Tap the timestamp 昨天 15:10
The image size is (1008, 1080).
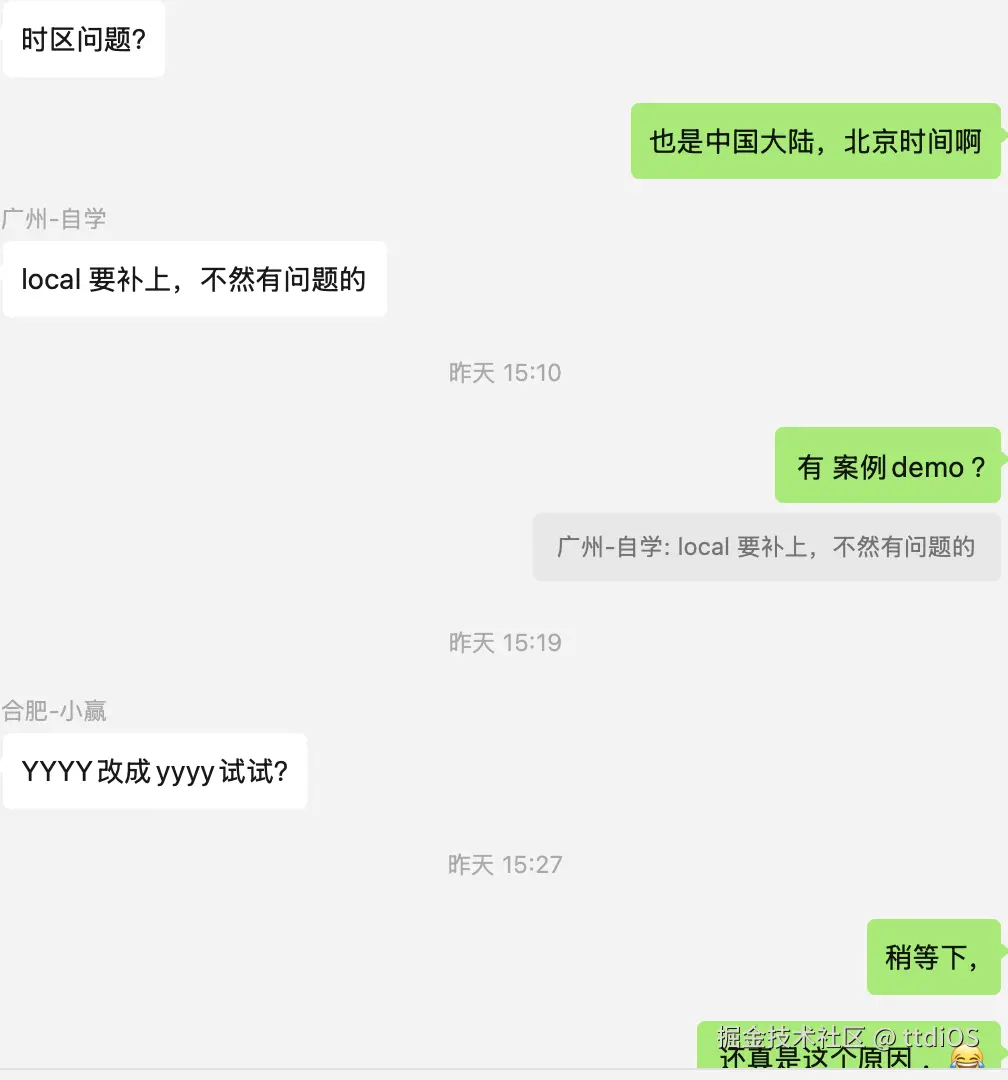[505, 372]
